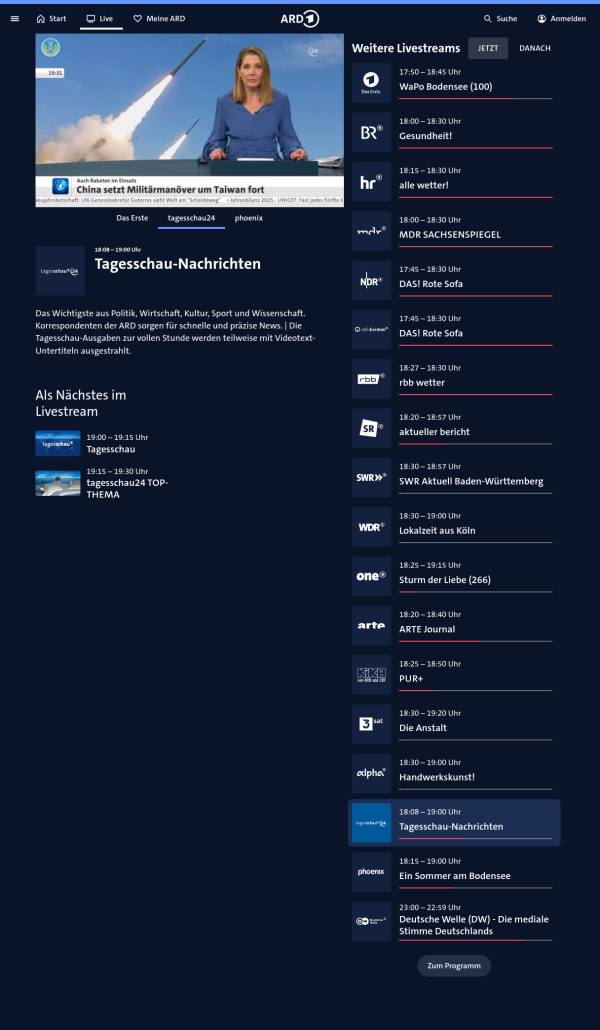
Task: Select the Jetzt program filter
Action: tap(488, 48)
